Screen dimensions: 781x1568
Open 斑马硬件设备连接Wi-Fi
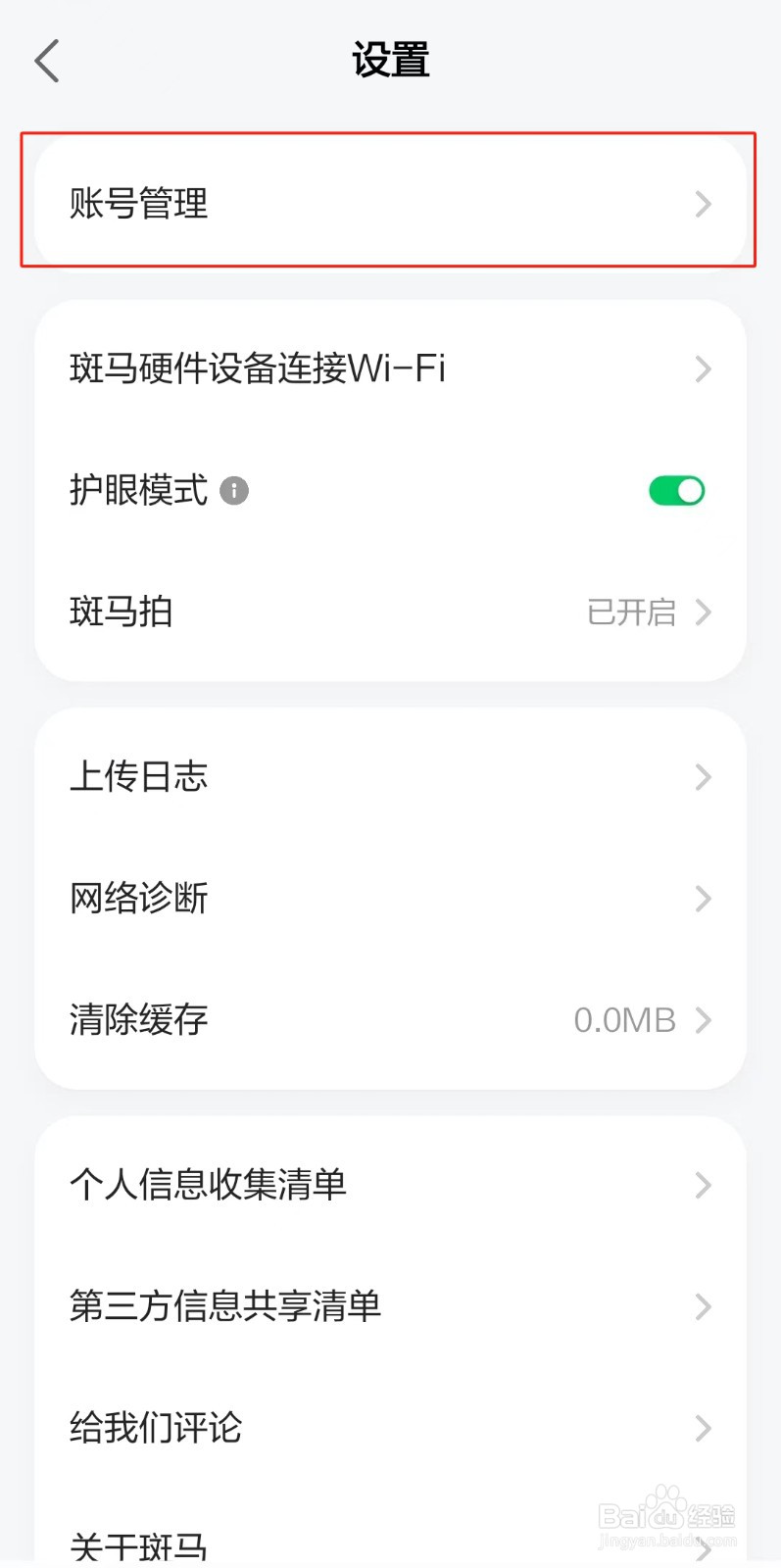pos(389,369)
